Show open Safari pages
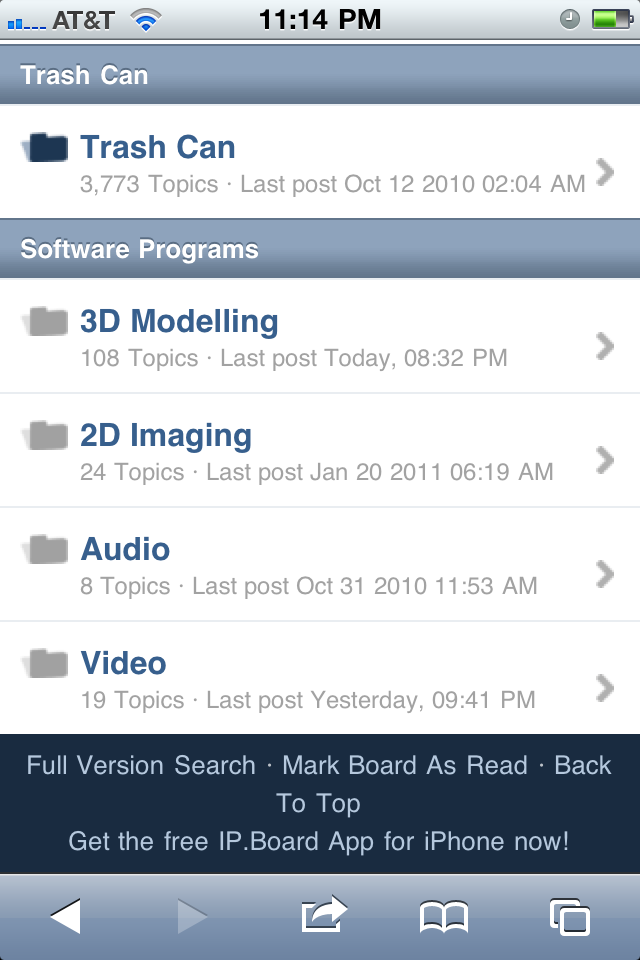The image size is (640, 960). pyautogui.click(x=569, y=916)
